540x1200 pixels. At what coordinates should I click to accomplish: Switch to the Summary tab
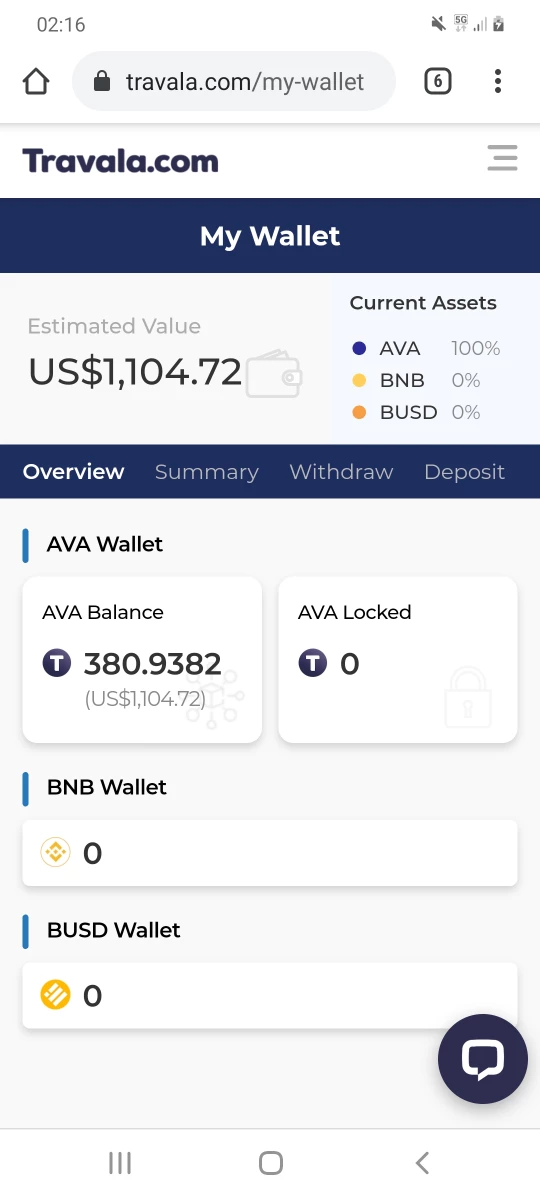[x=207, y=472]
